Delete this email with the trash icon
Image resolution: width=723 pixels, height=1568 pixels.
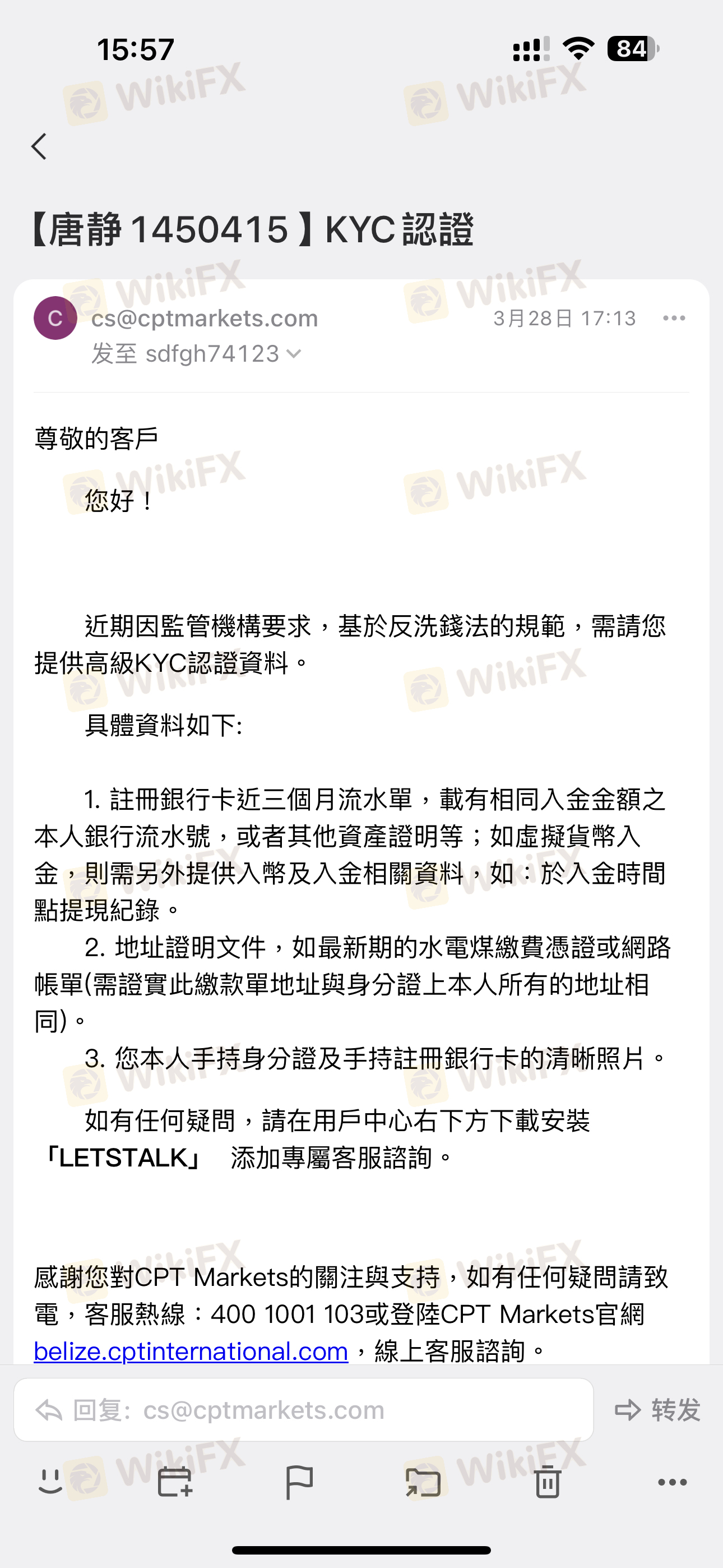tap(547, 1482)
